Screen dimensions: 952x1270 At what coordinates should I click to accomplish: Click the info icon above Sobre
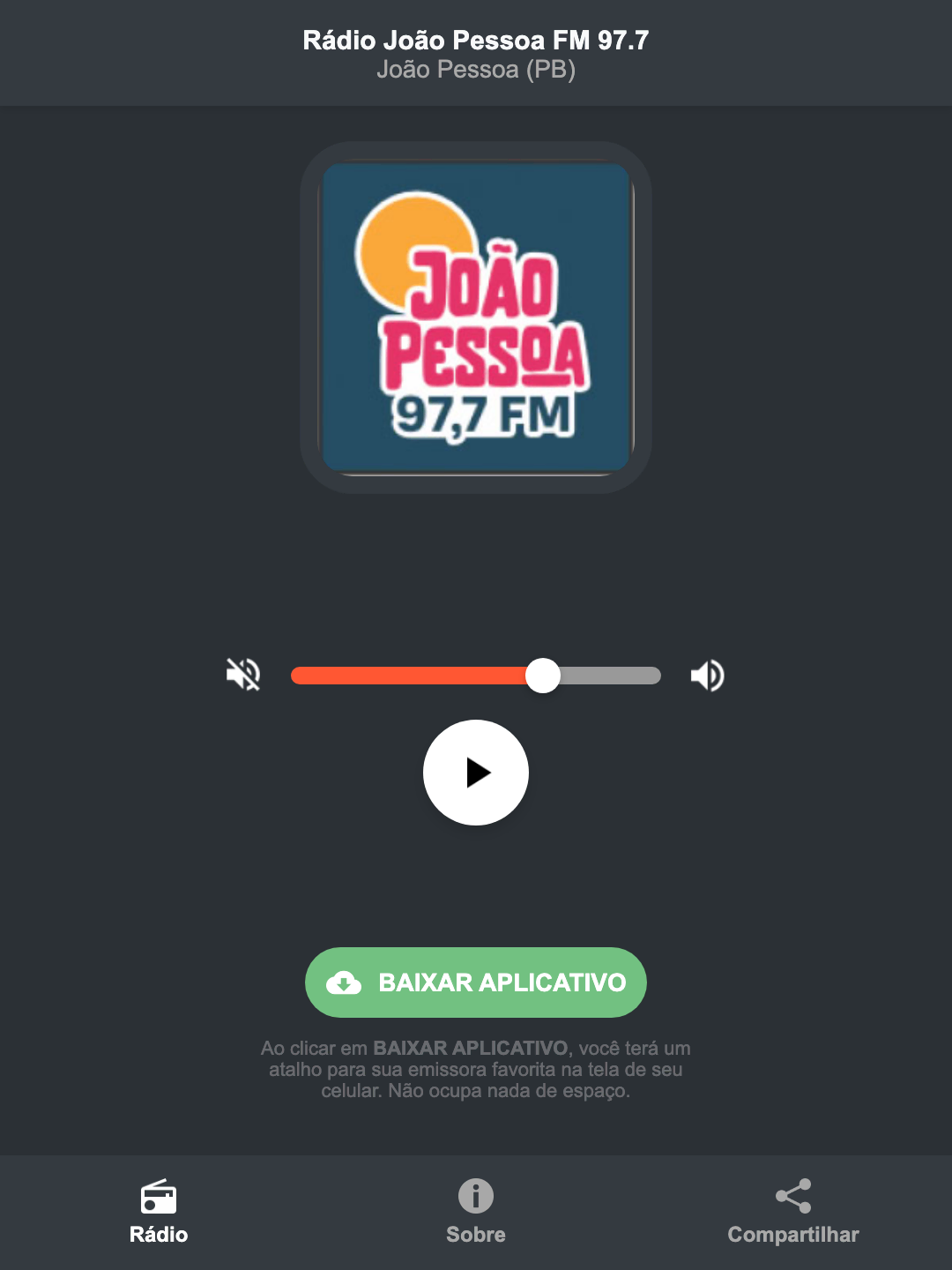click(x=475, y=1197)
